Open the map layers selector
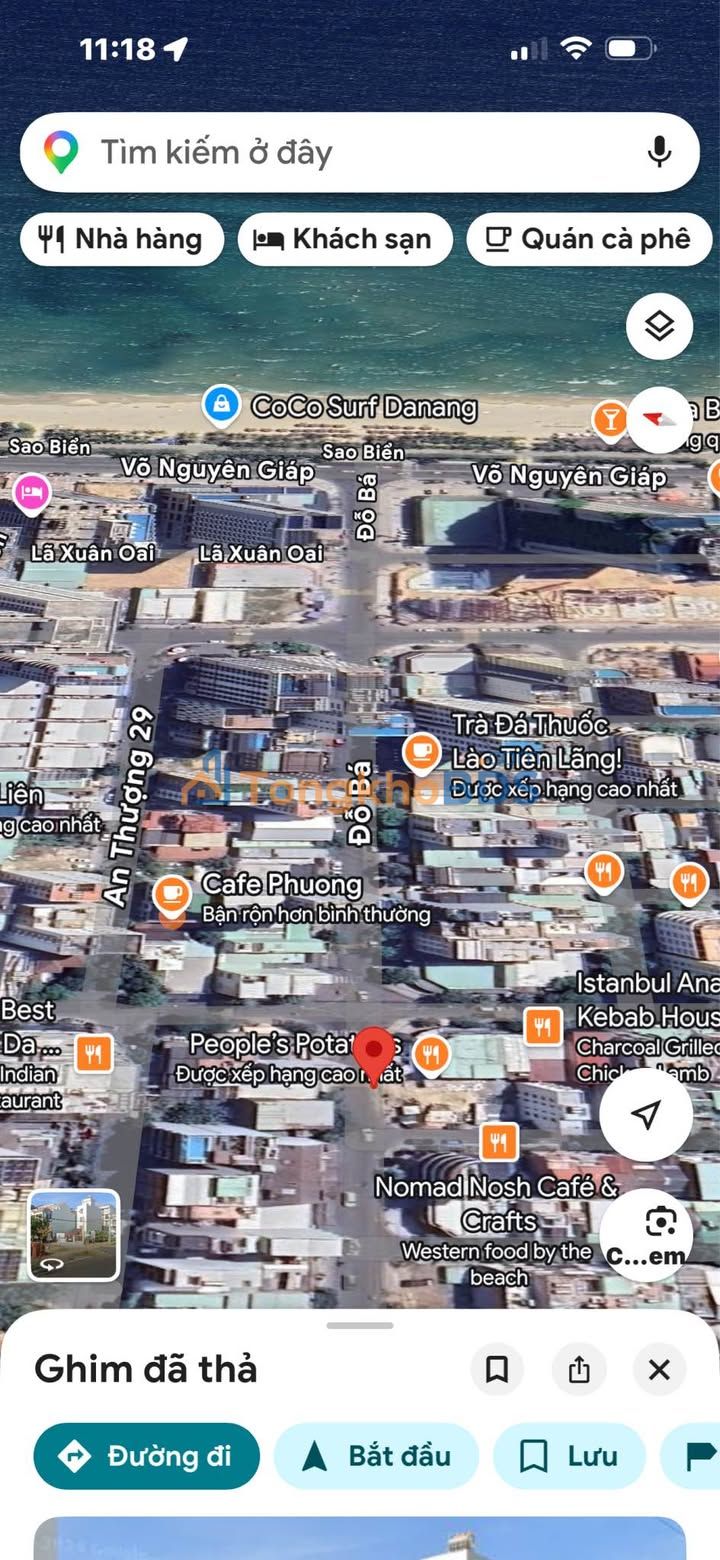Screen dimensions: 720x1560 [x=659, y=326]
